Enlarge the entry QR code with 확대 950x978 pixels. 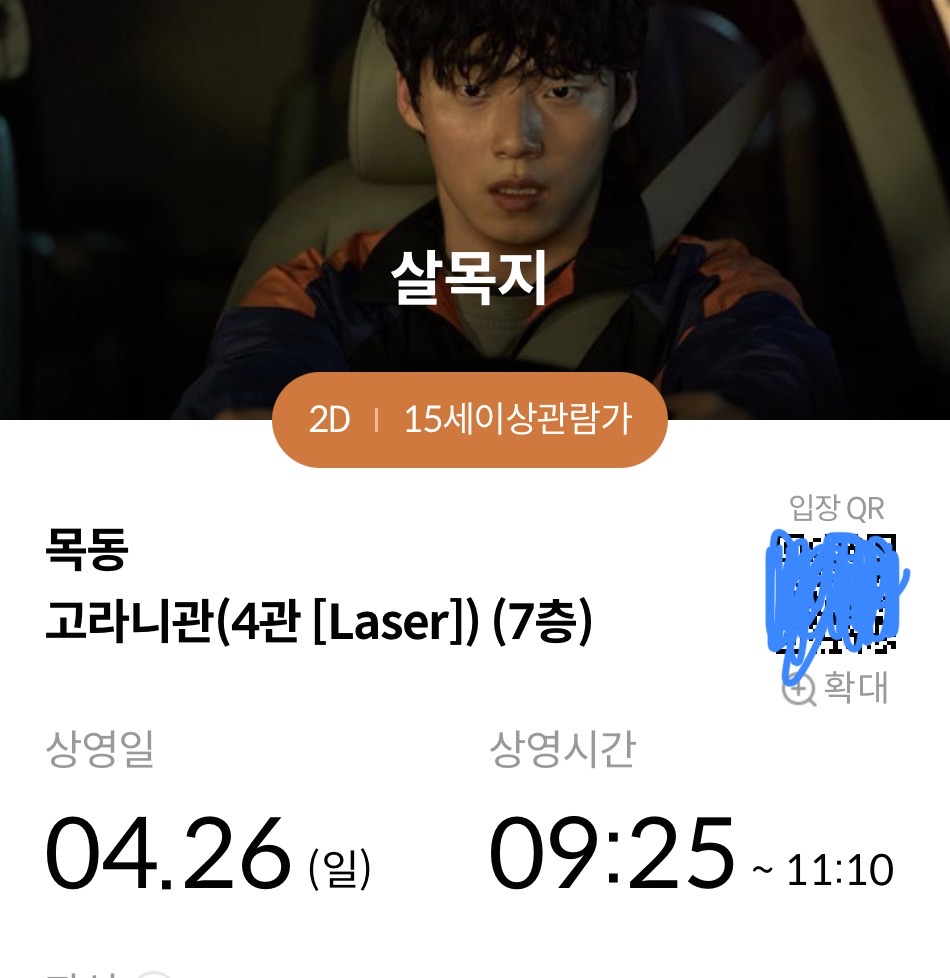836,689
